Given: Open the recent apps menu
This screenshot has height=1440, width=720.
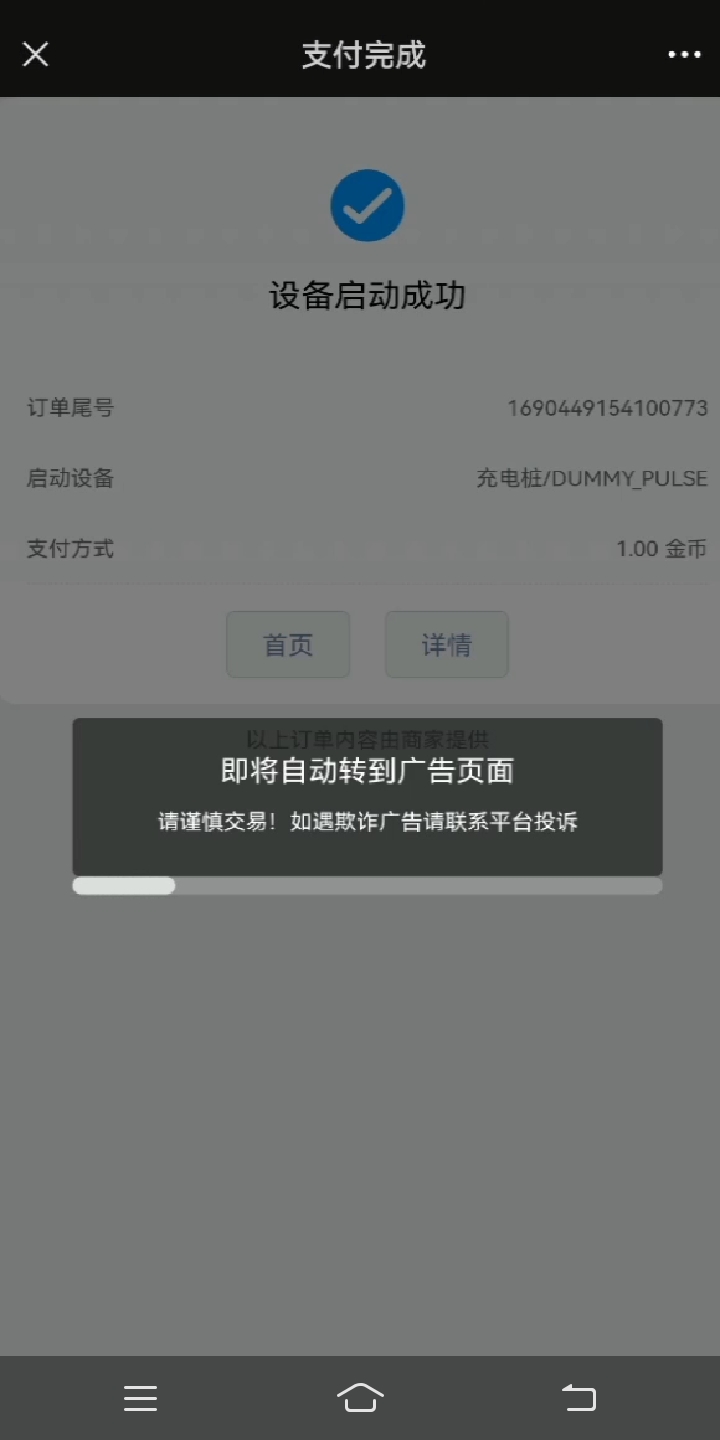Looking at the screenshot, I should (141, 1397).
